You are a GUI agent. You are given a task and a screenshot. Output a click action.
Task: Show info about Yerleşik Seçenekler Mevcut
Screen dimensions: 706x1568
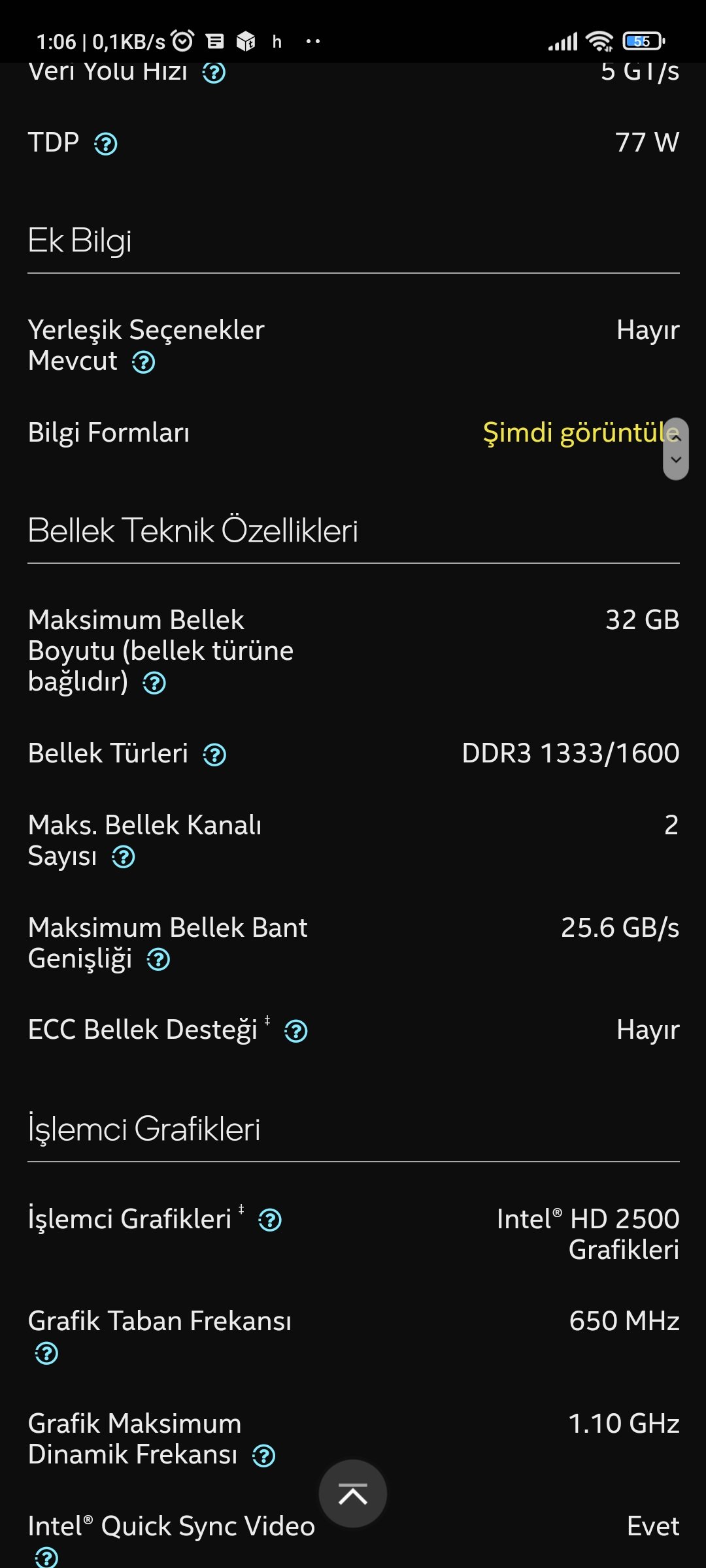pyautogui.click(x=144, y=362)
